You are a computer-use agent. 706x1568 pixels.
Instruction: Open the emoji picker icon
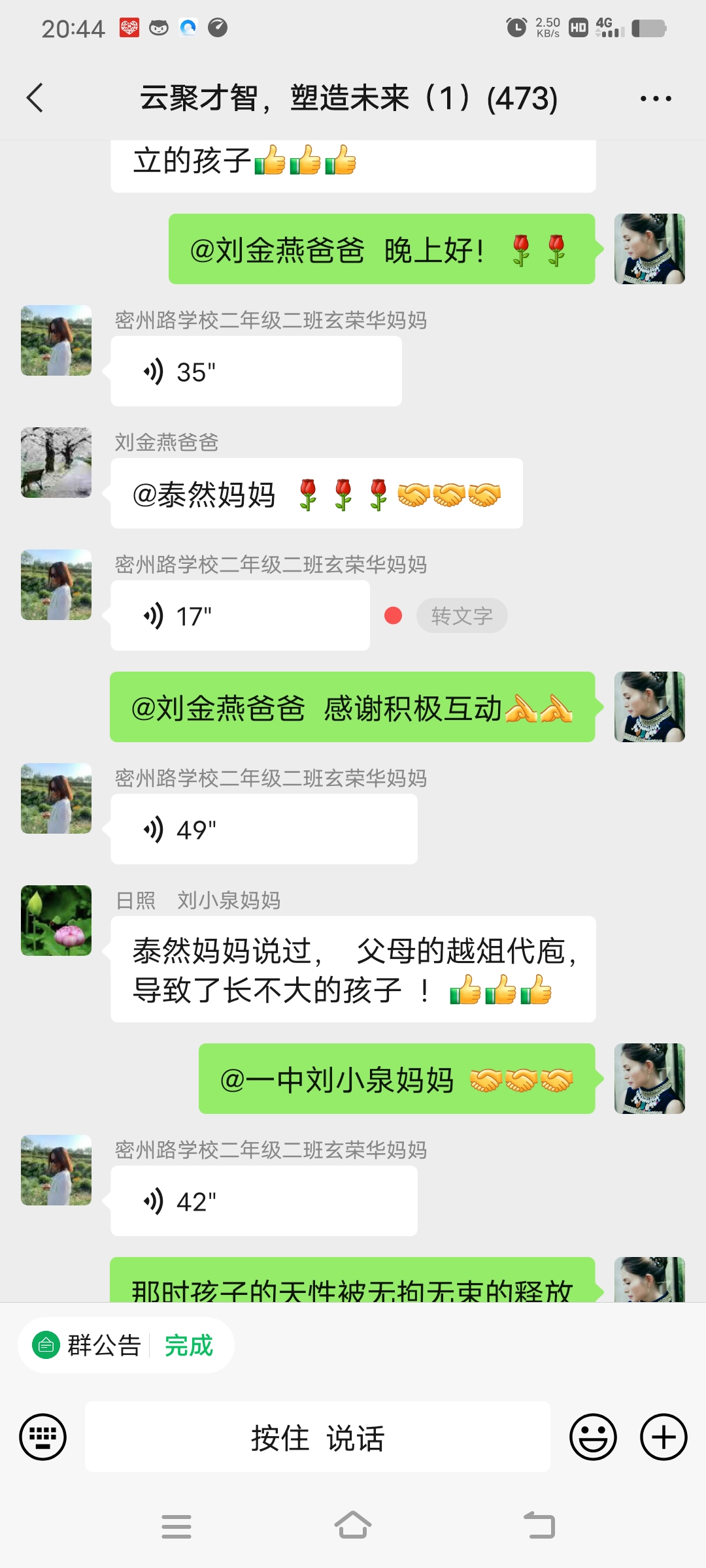point(594,1437)
